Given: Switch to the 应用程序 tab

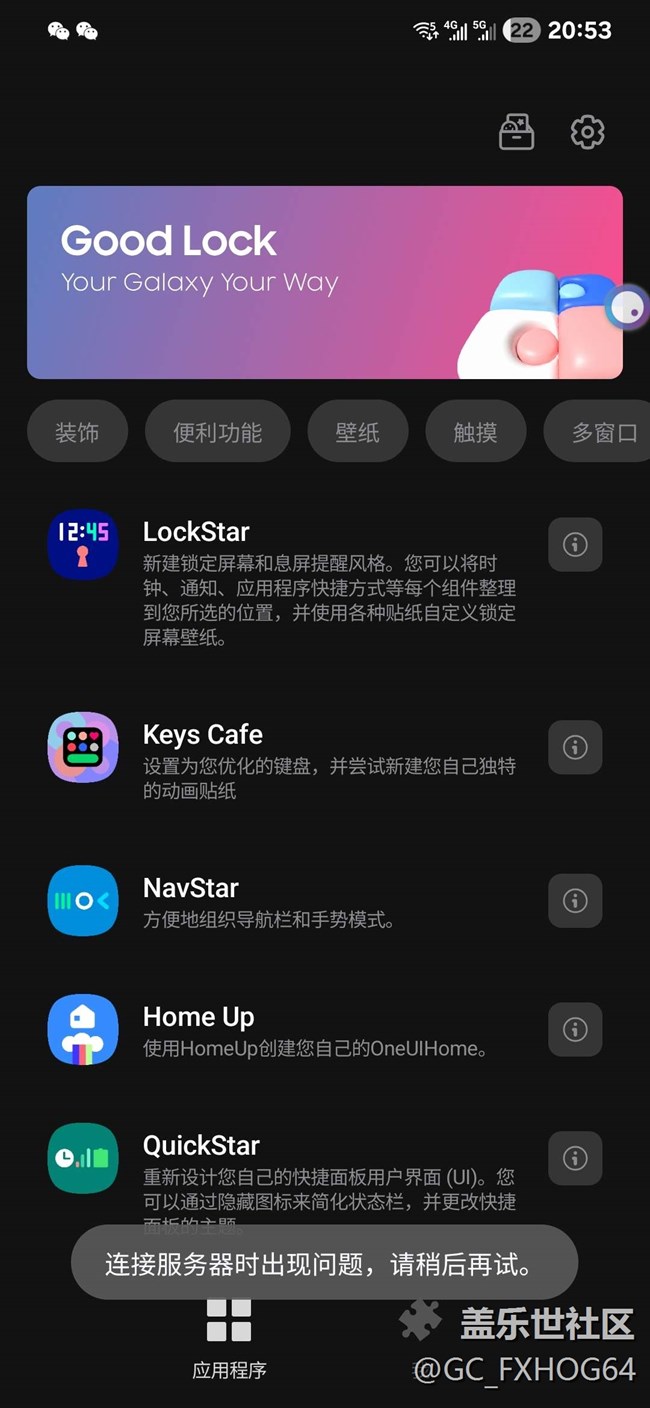Looking at the screenshot, I should (x=229, y=1336).
